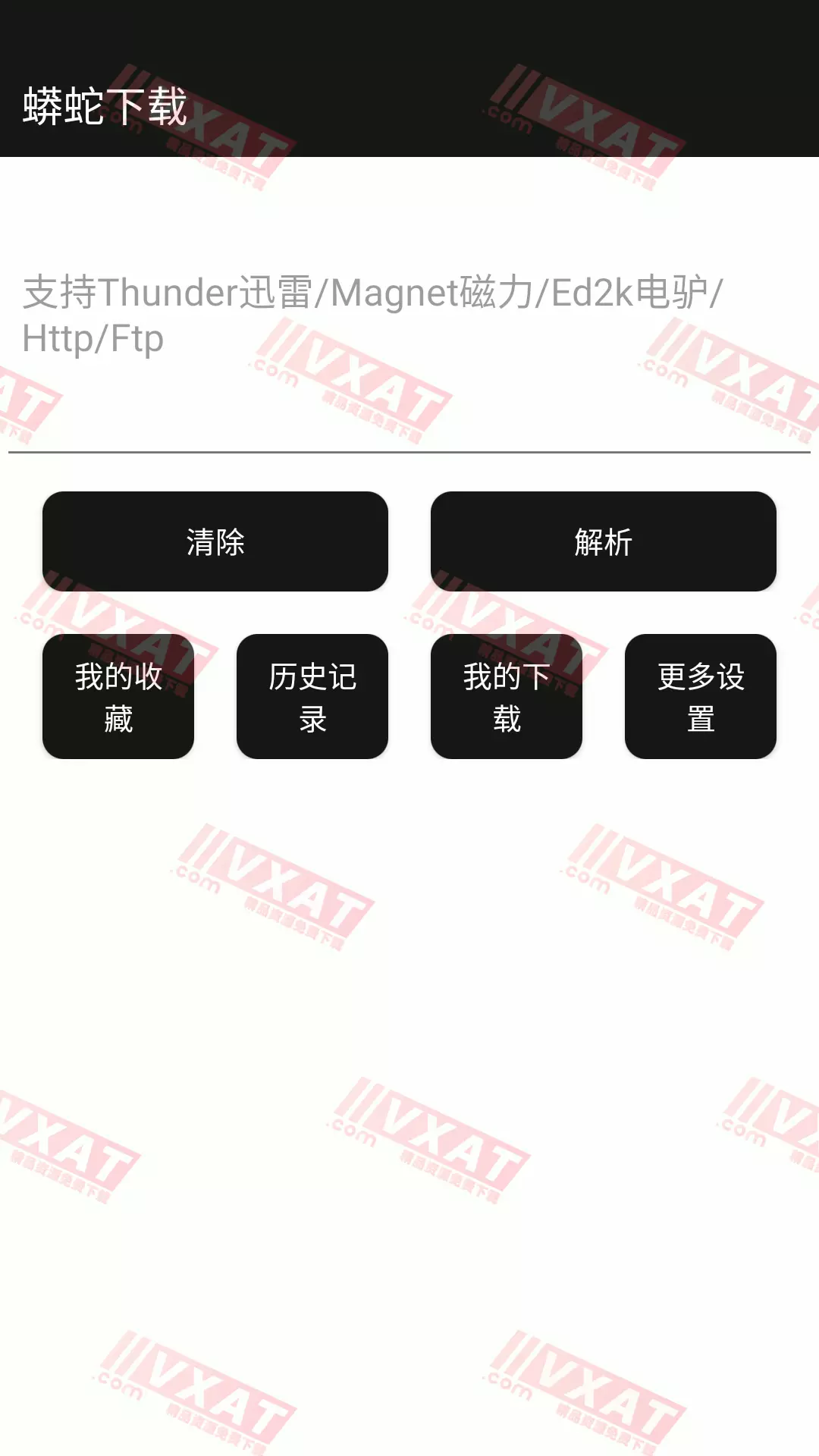
Task: Click the text reading Http/Ftp
Action: click(93, 340)
